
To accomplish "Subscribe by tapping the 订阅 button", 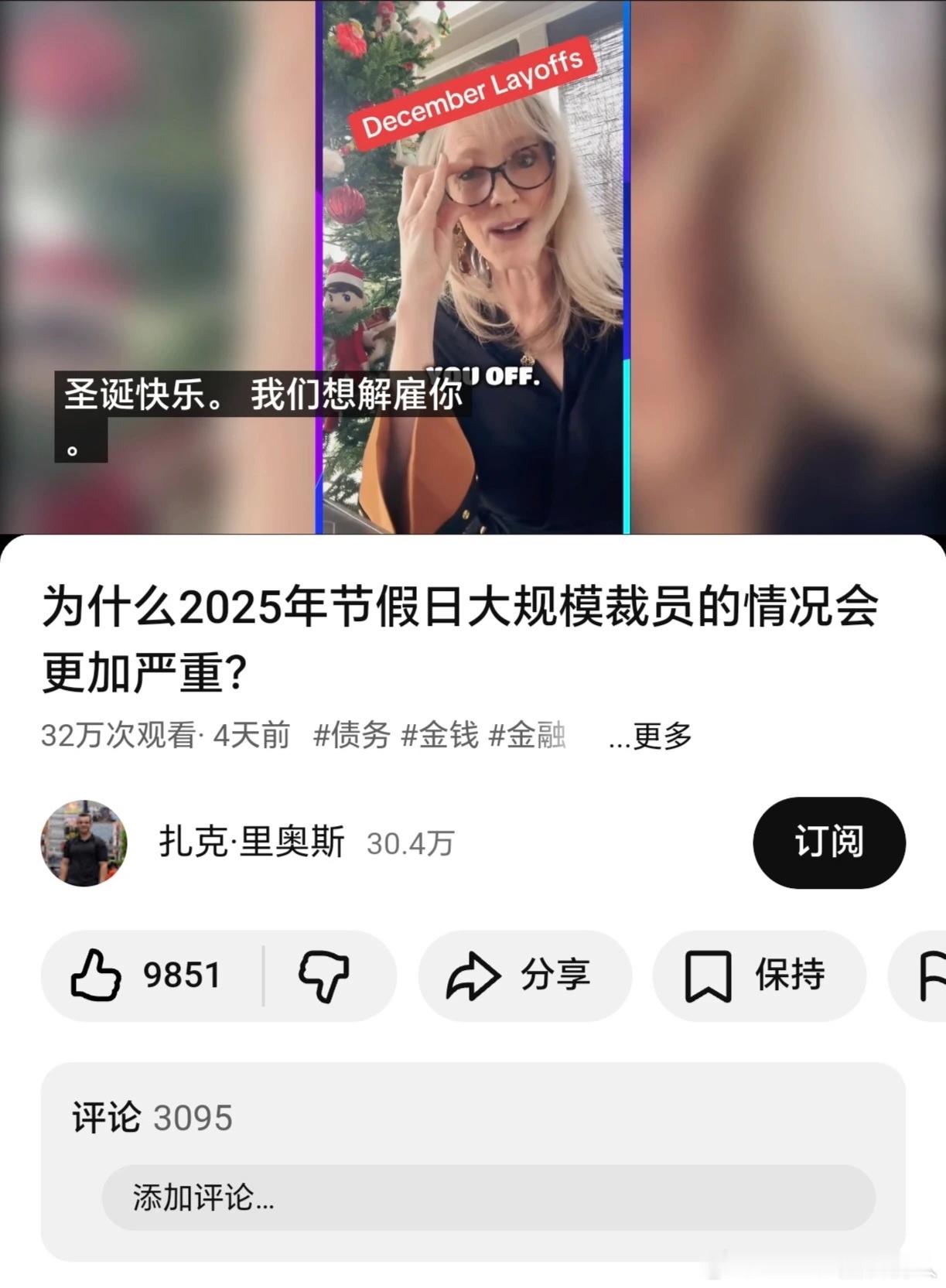I will click(828, 844).
